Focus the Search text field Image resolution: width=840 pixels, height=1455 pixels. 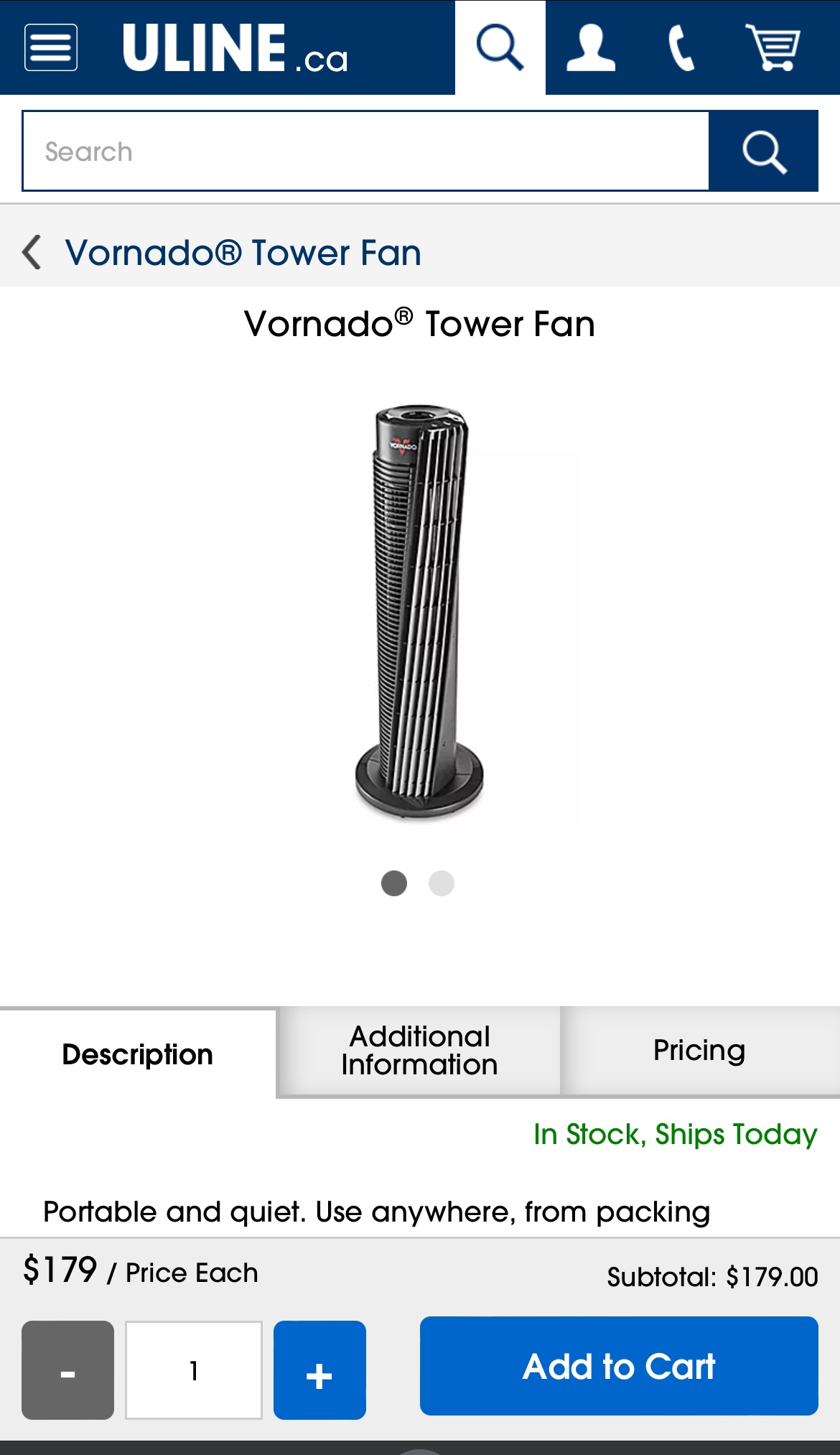coord(366,151)
